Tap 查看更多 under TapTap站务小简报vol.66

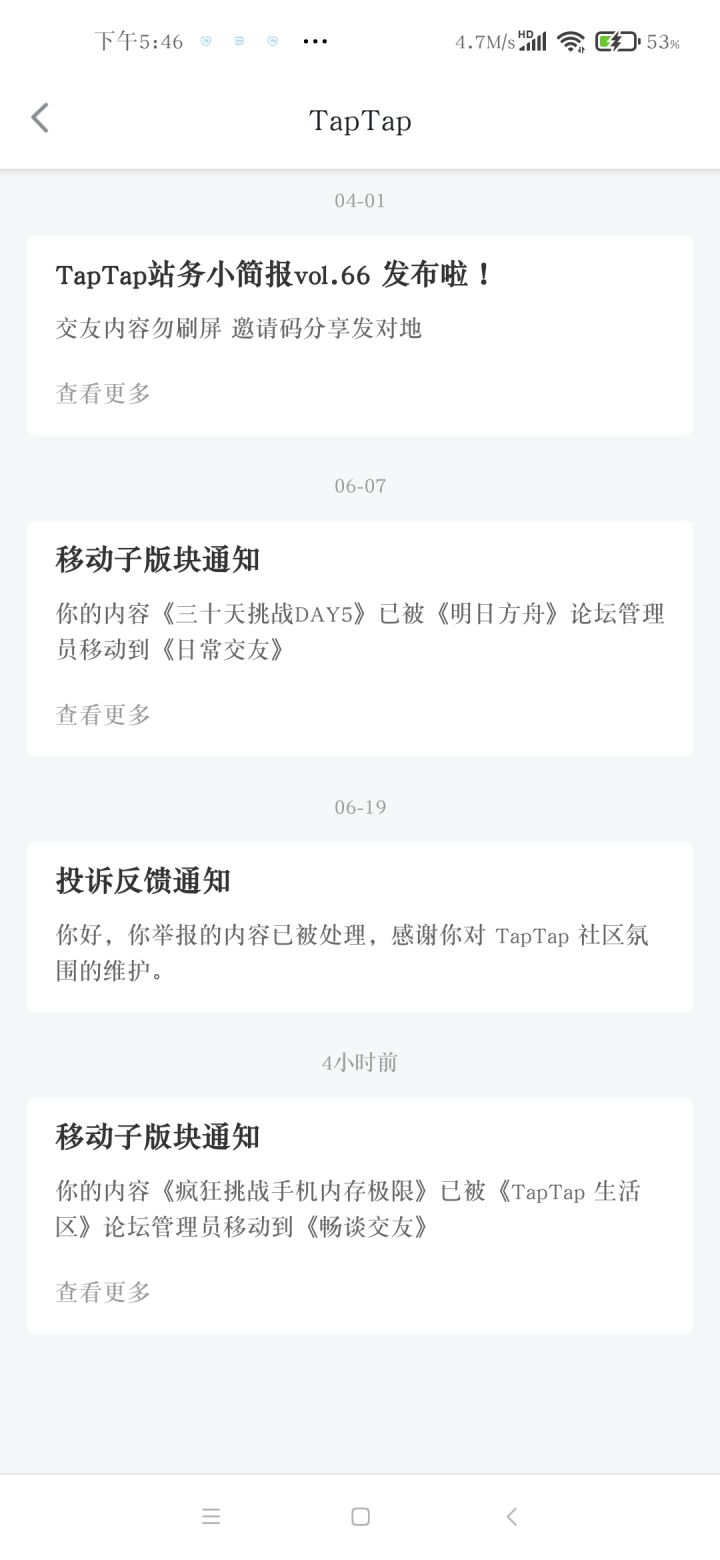103,393
